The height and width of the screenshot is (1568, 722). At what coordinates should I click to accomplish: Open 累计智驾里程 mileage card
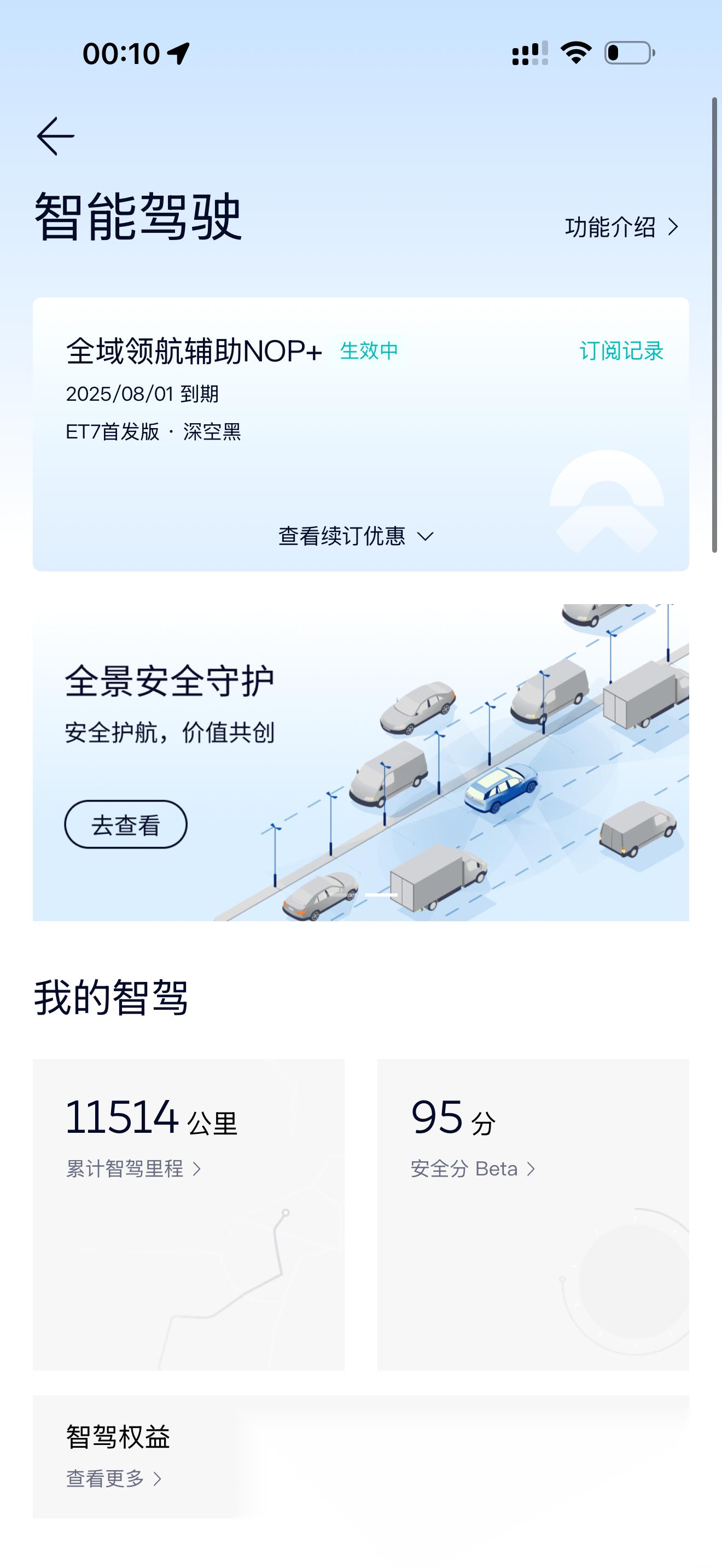click(134, 1169)
